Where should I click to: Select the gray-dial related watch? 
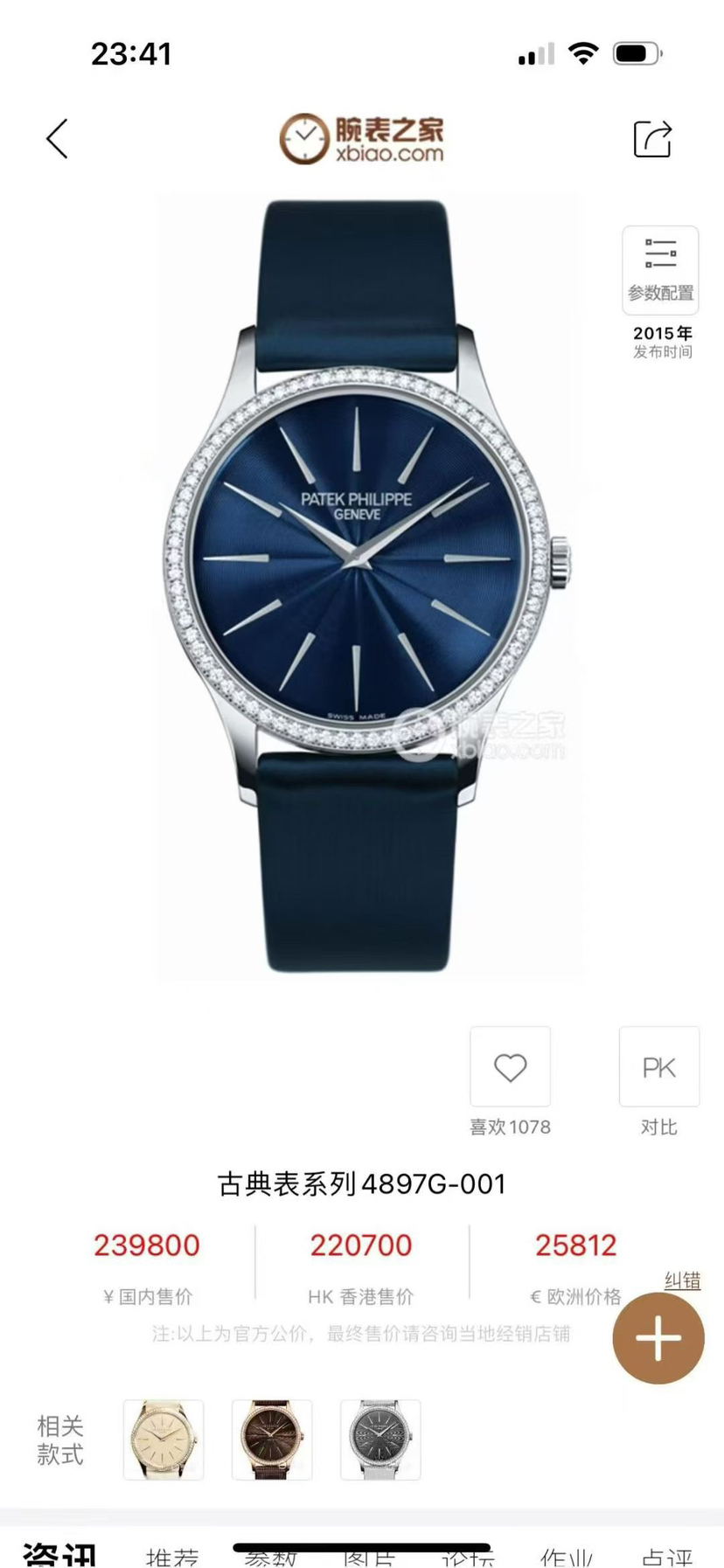379,1440
